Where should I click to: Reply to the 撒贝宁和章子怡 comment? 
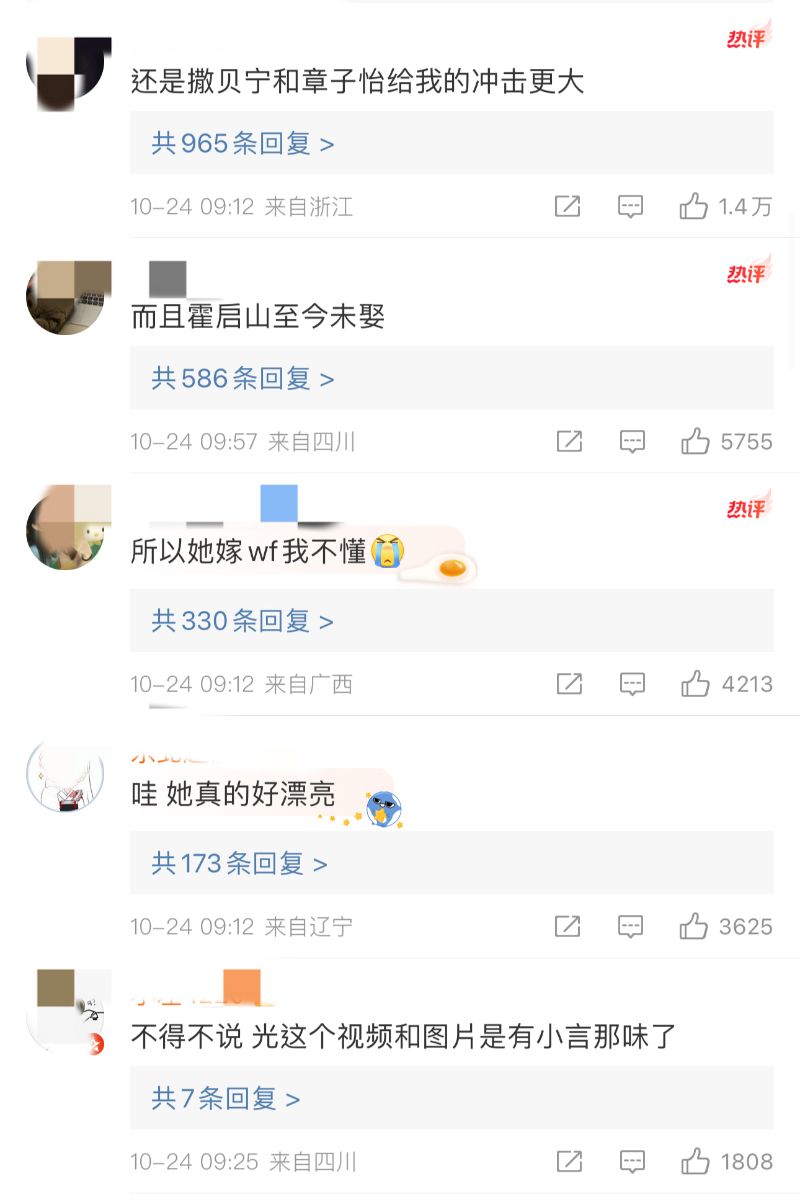click(x=630, y=207)
